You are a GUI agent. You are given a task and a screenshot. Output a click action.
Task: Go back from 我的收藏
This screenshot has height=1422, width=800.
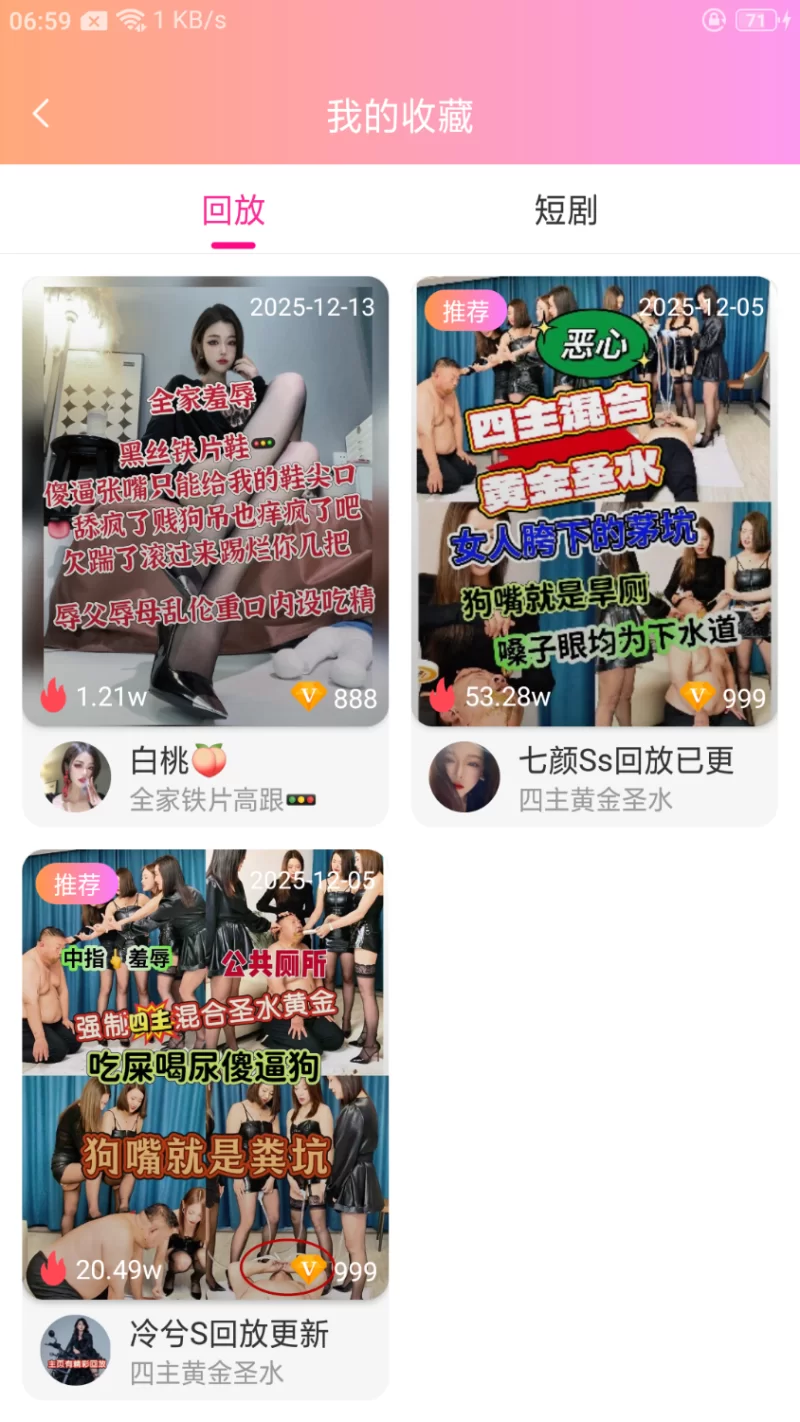(x=41, y=114)
